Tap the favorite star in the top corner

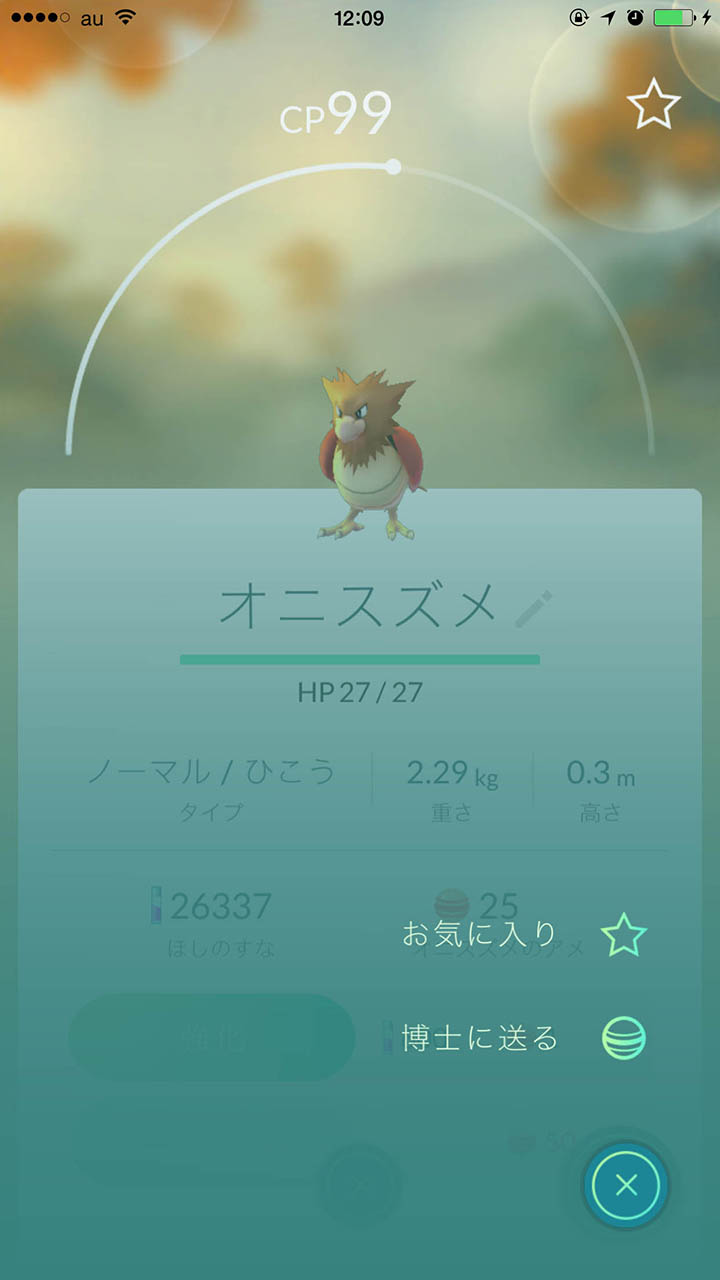point(653,106)
